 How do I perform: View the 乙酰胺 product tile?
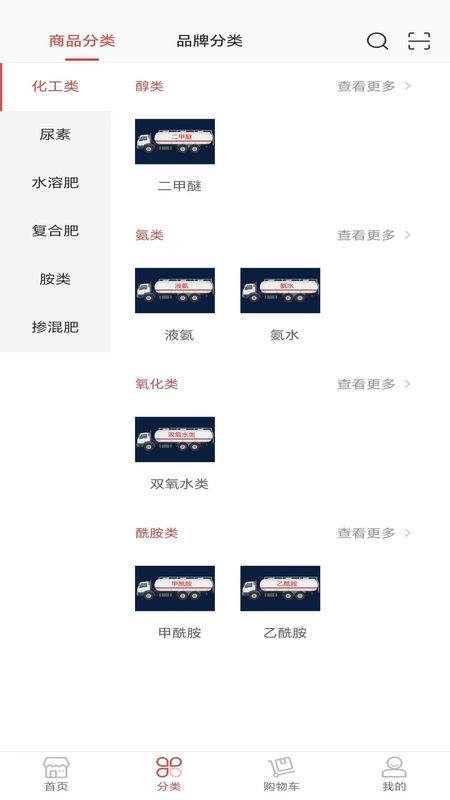coord(280,603)
